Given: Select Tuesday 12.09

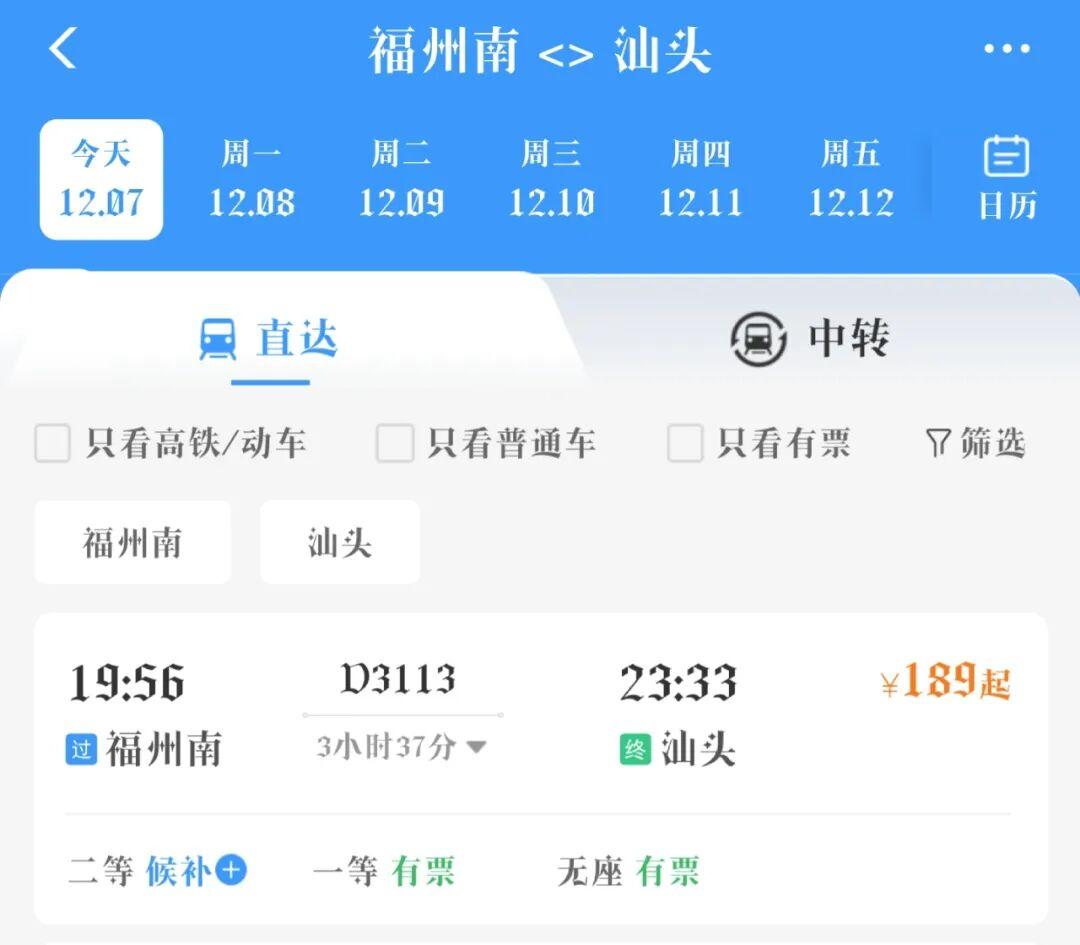Looking at the screenshot, I should click(401, 180).
